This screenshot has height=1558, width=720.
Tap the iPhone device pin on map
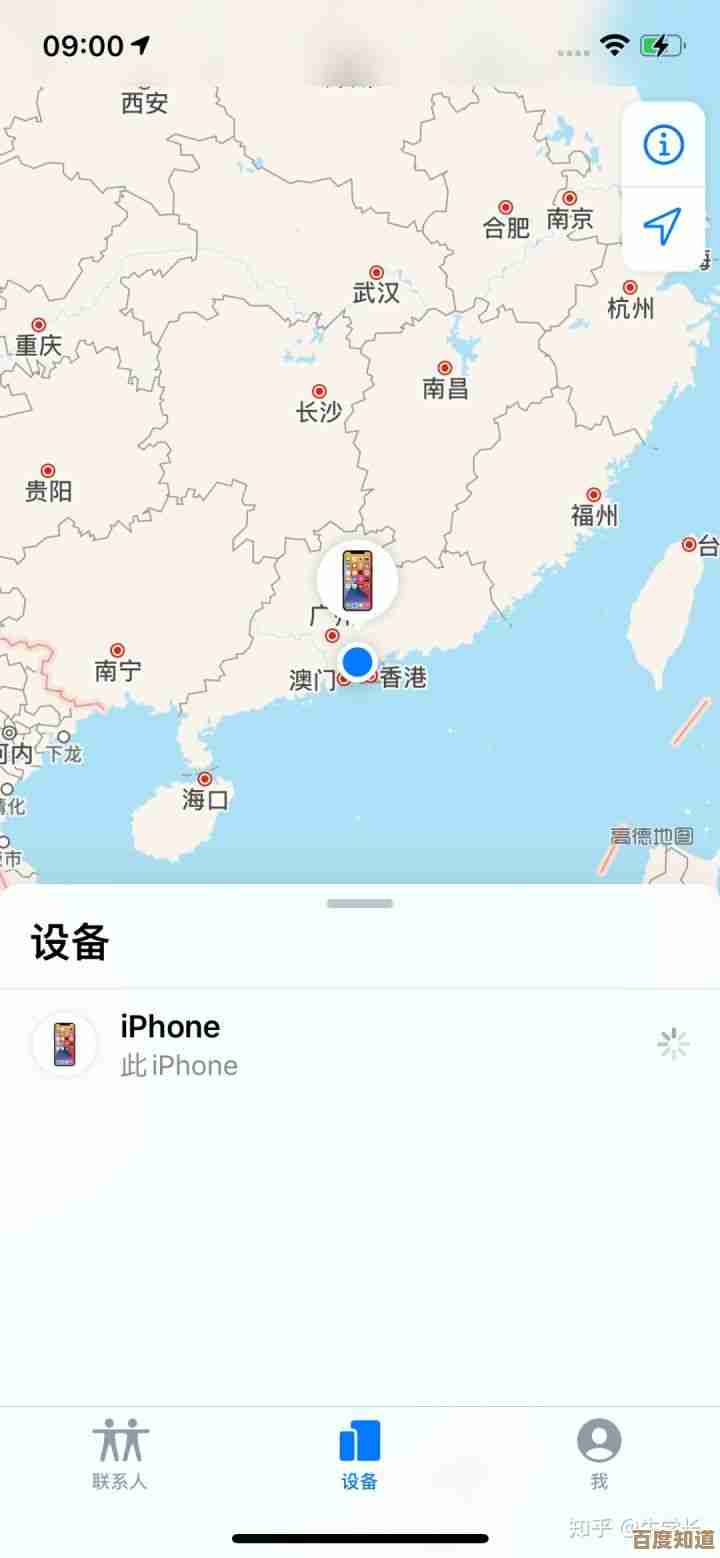tap(357, 581)
